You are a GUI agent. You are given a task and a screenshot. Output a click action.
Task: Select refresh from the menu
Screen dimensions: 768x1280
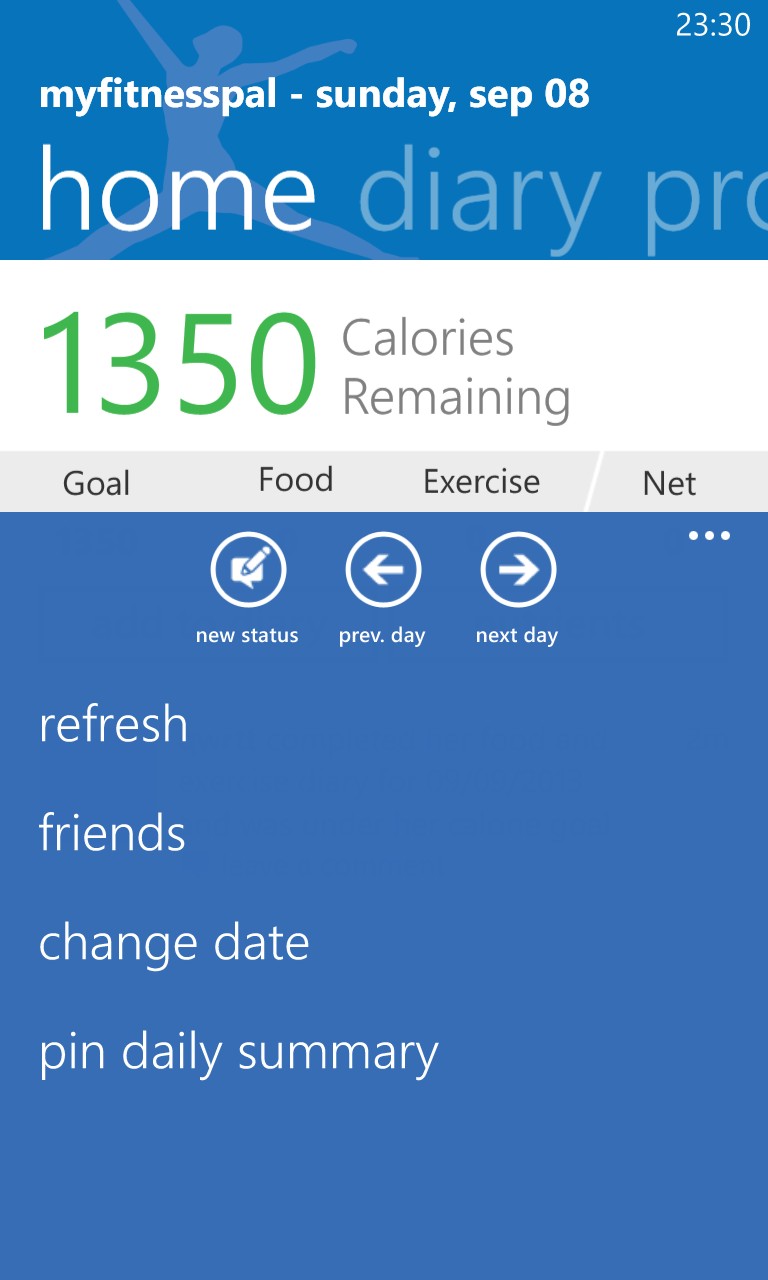[x=113, y=724]
